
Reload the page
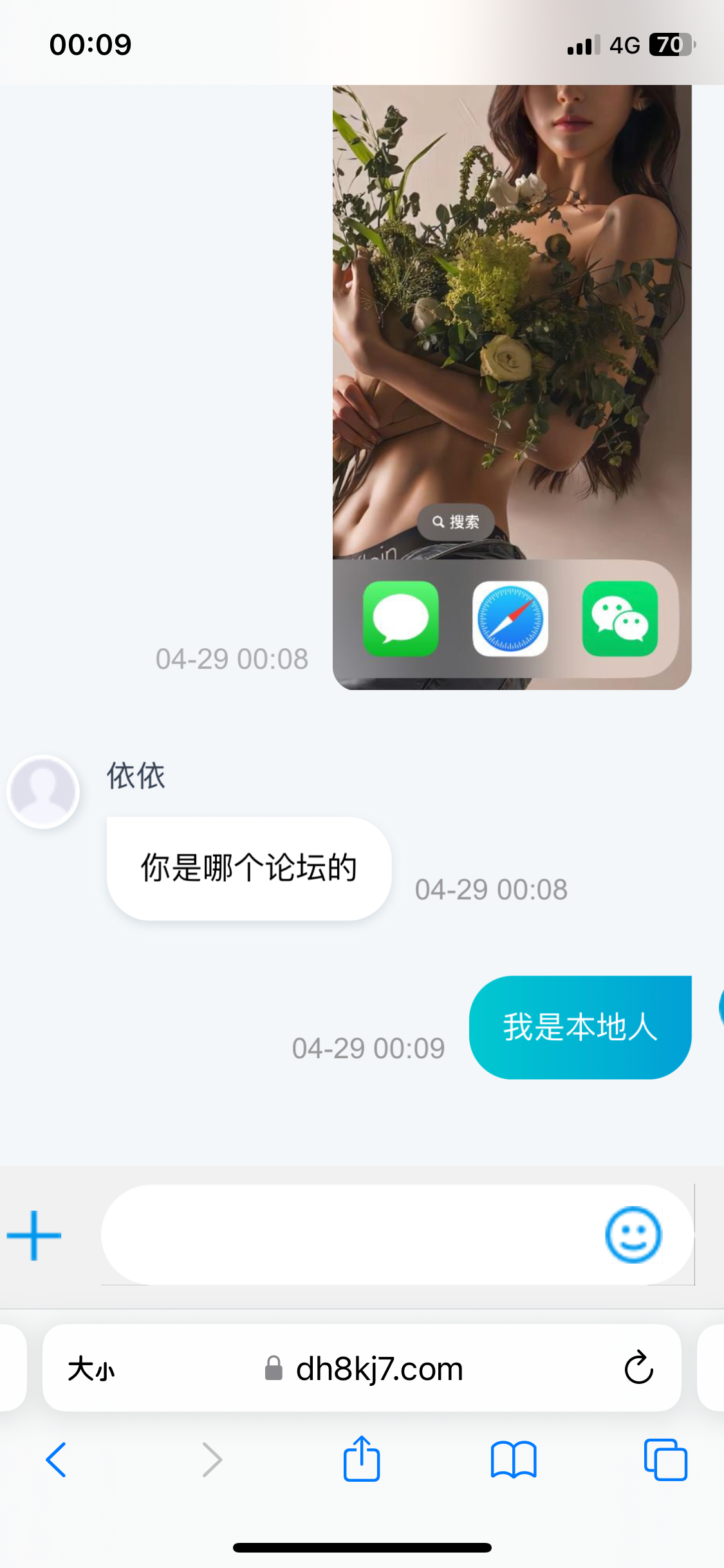(x=638, y=1368)
